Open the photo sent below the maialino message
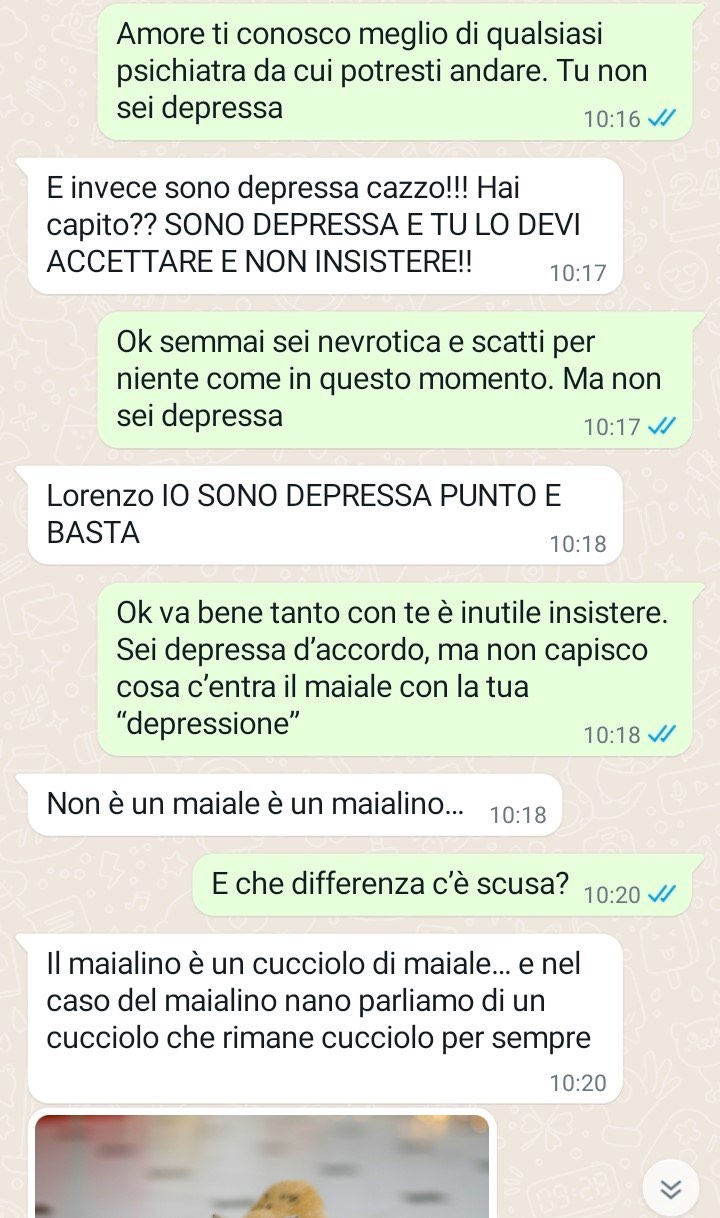The width and height of the screenshot is (720, 1218). [x=262, y=1167]
